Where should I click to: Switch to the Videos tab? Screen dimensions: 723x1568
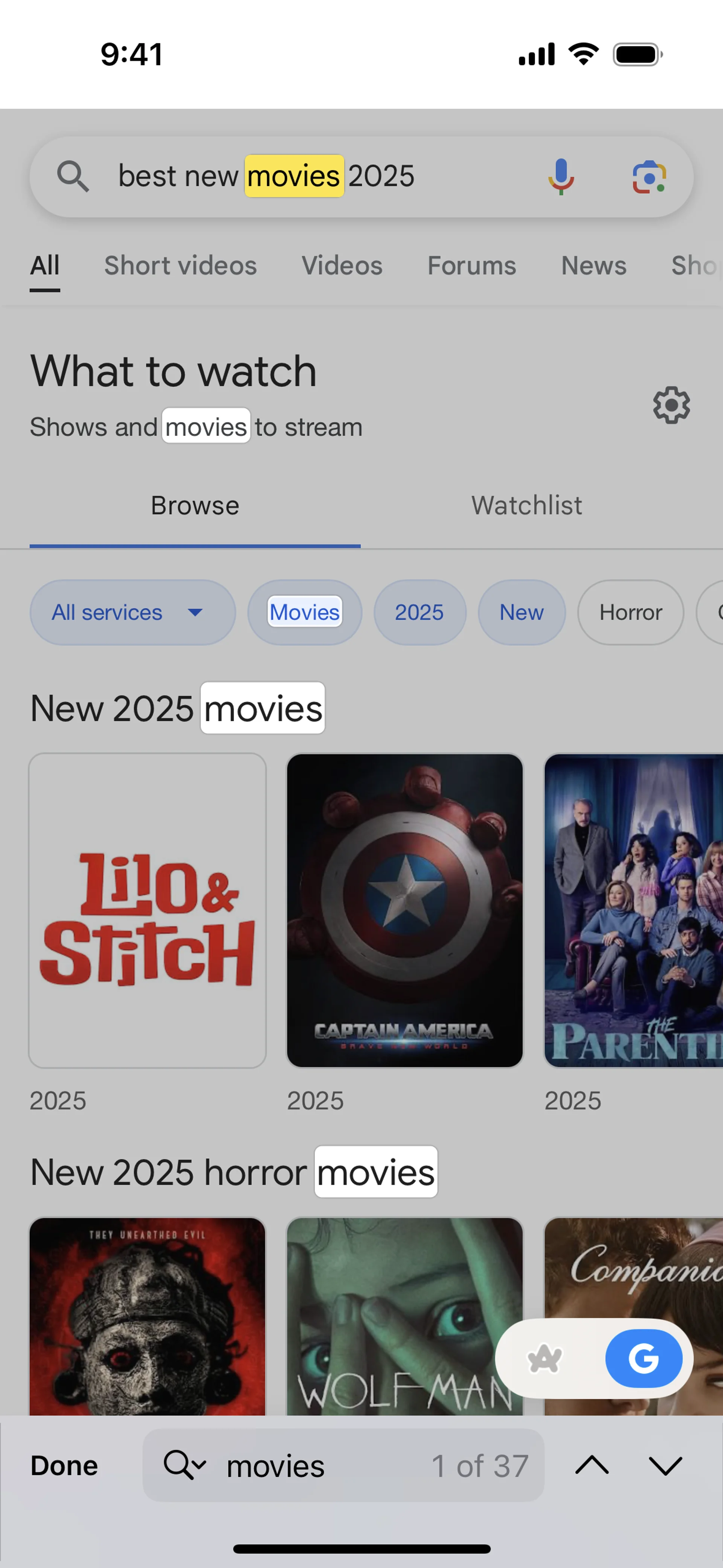[x=342, y=266]
